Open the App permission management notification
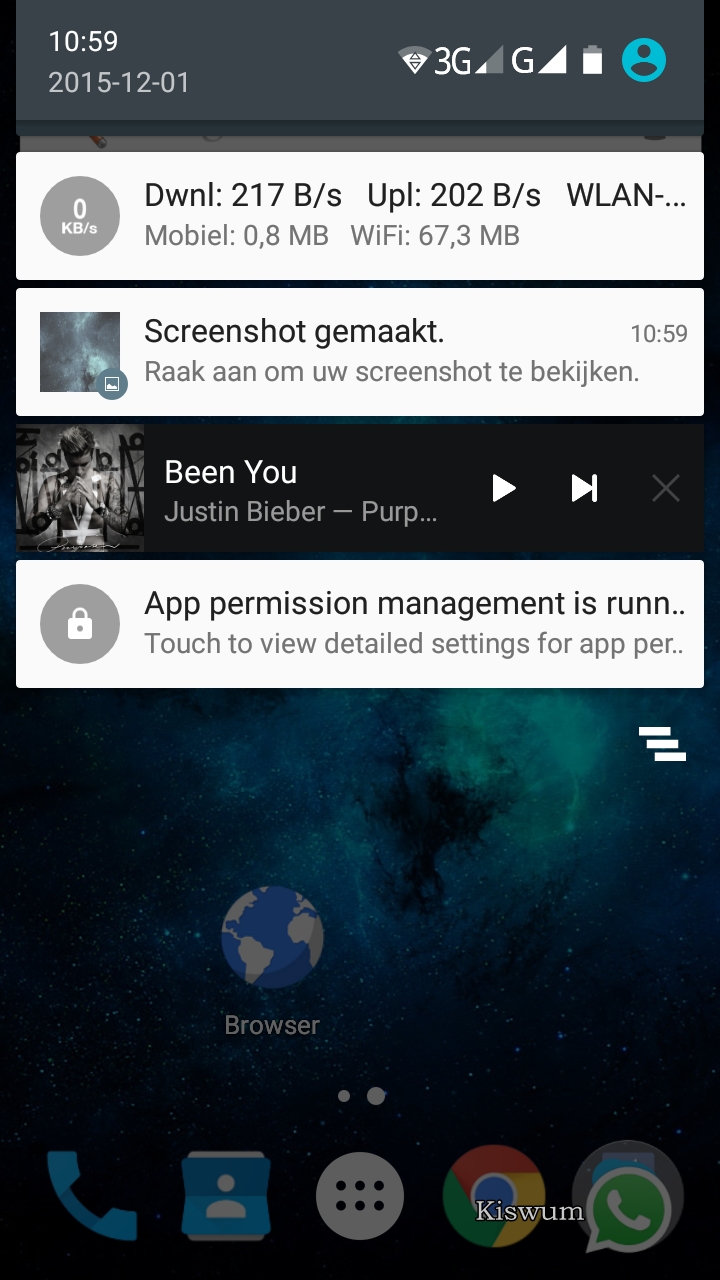 pyautogui.click(x=360, y=624)
